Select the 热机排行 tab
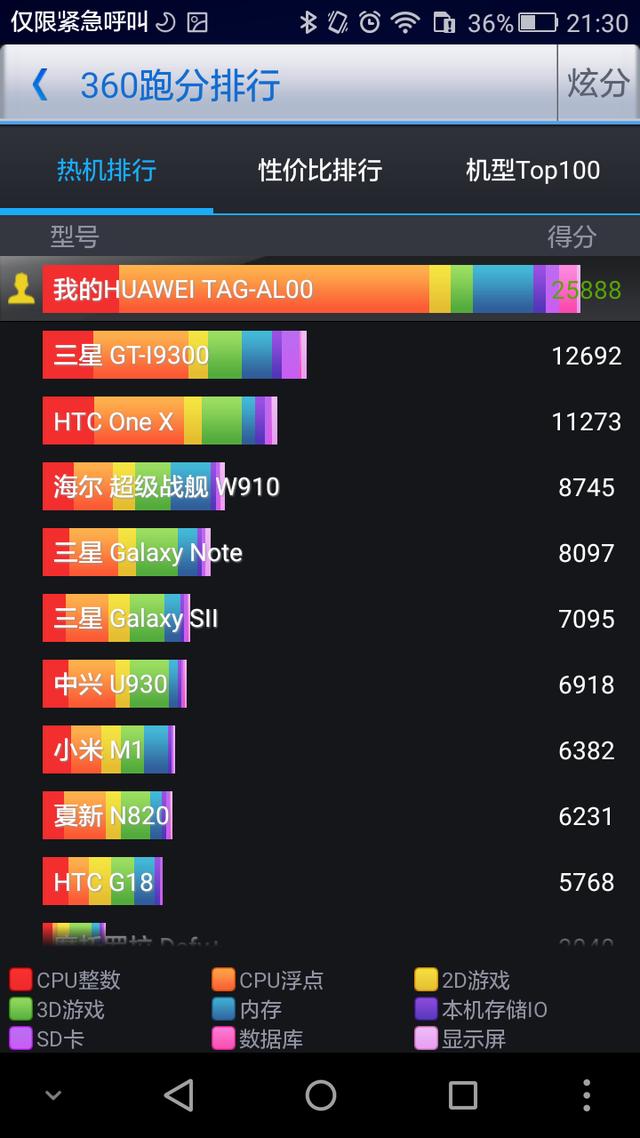The width and height of the screenshot is (640, 1138). 107,171
